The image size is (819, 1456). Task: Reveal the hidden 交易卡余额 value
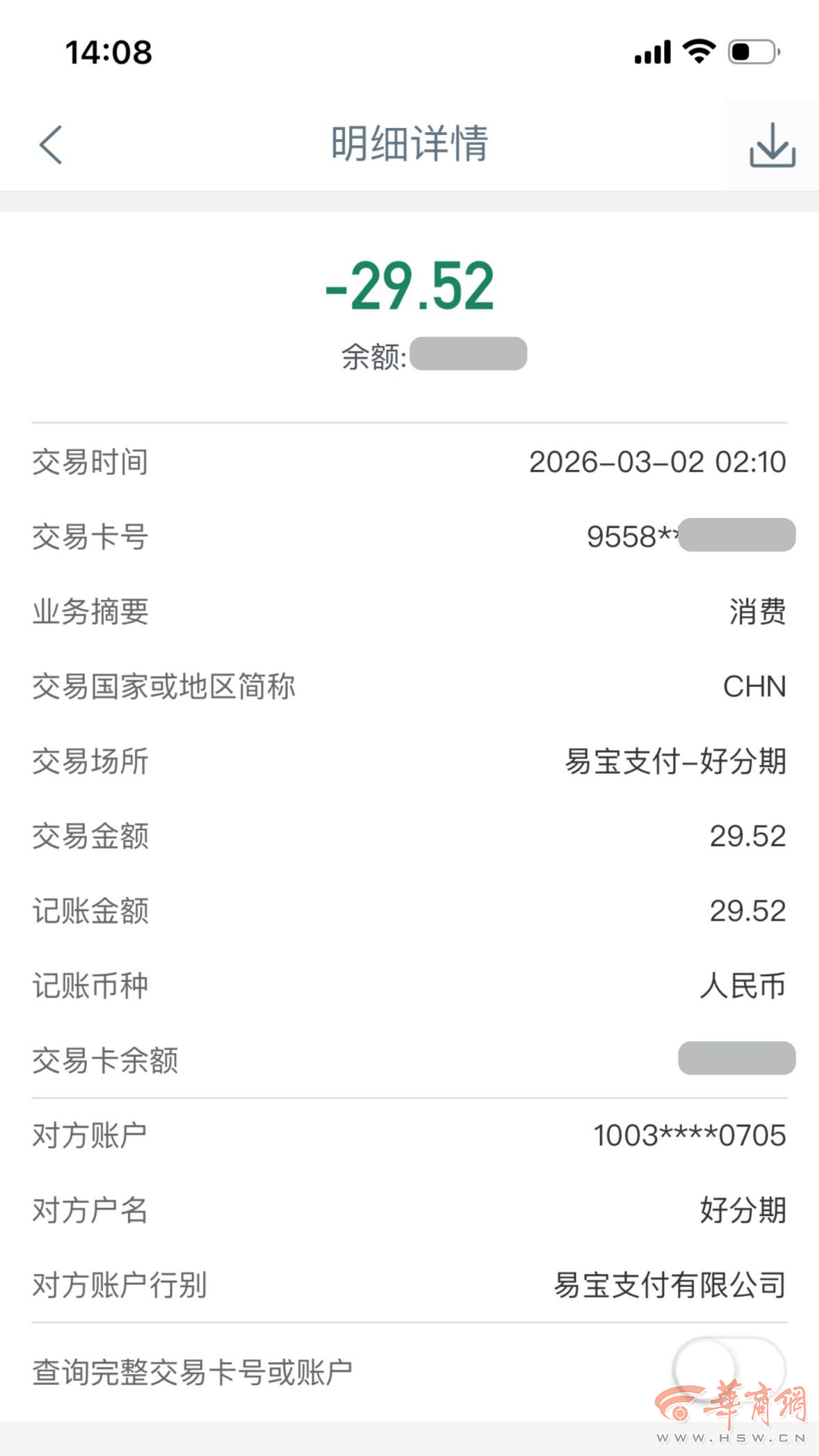[738, 1058]
